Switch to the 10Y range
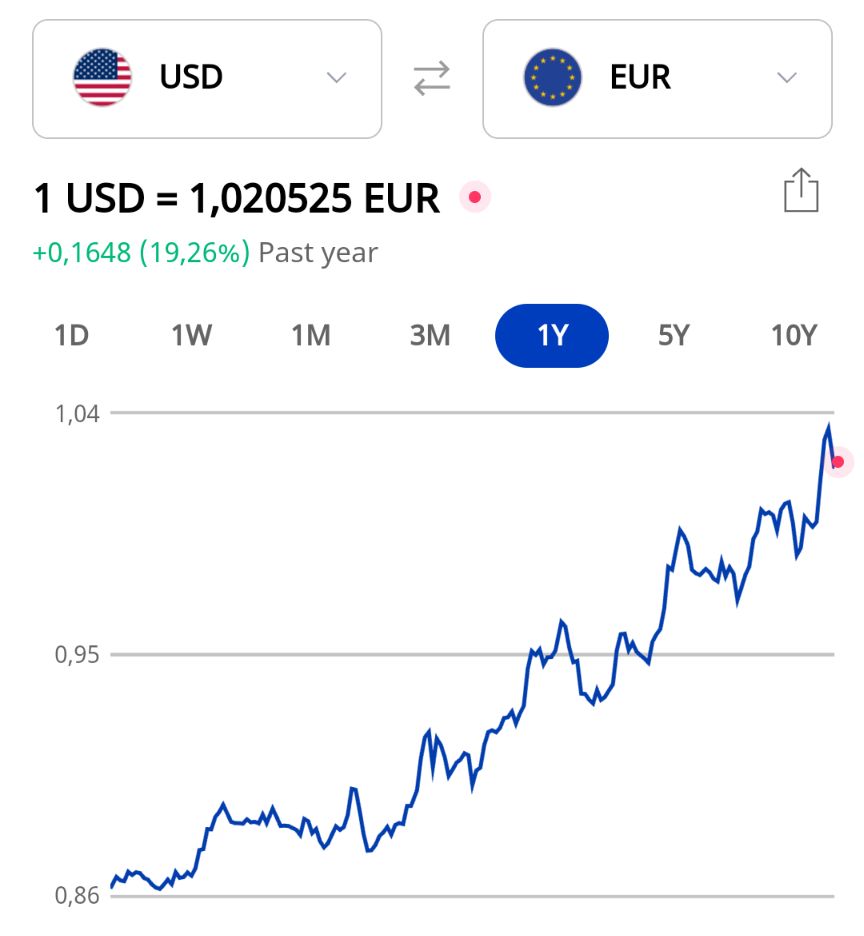Screen dimensions: 864x936 tap(794, 336)
